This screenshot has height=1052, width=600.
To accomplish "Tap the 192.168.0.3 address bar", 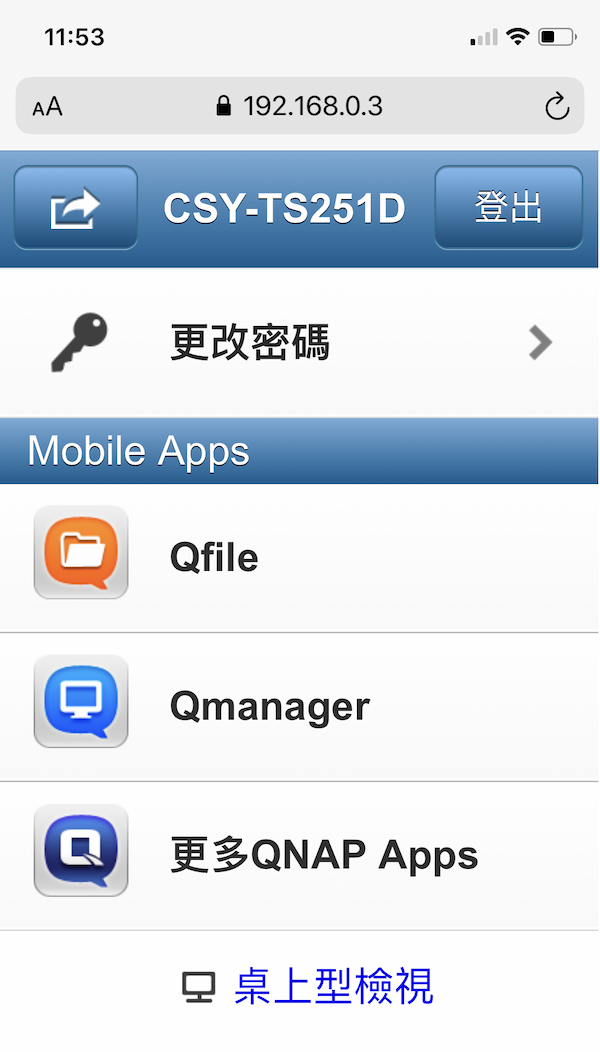I will point(300,106).
